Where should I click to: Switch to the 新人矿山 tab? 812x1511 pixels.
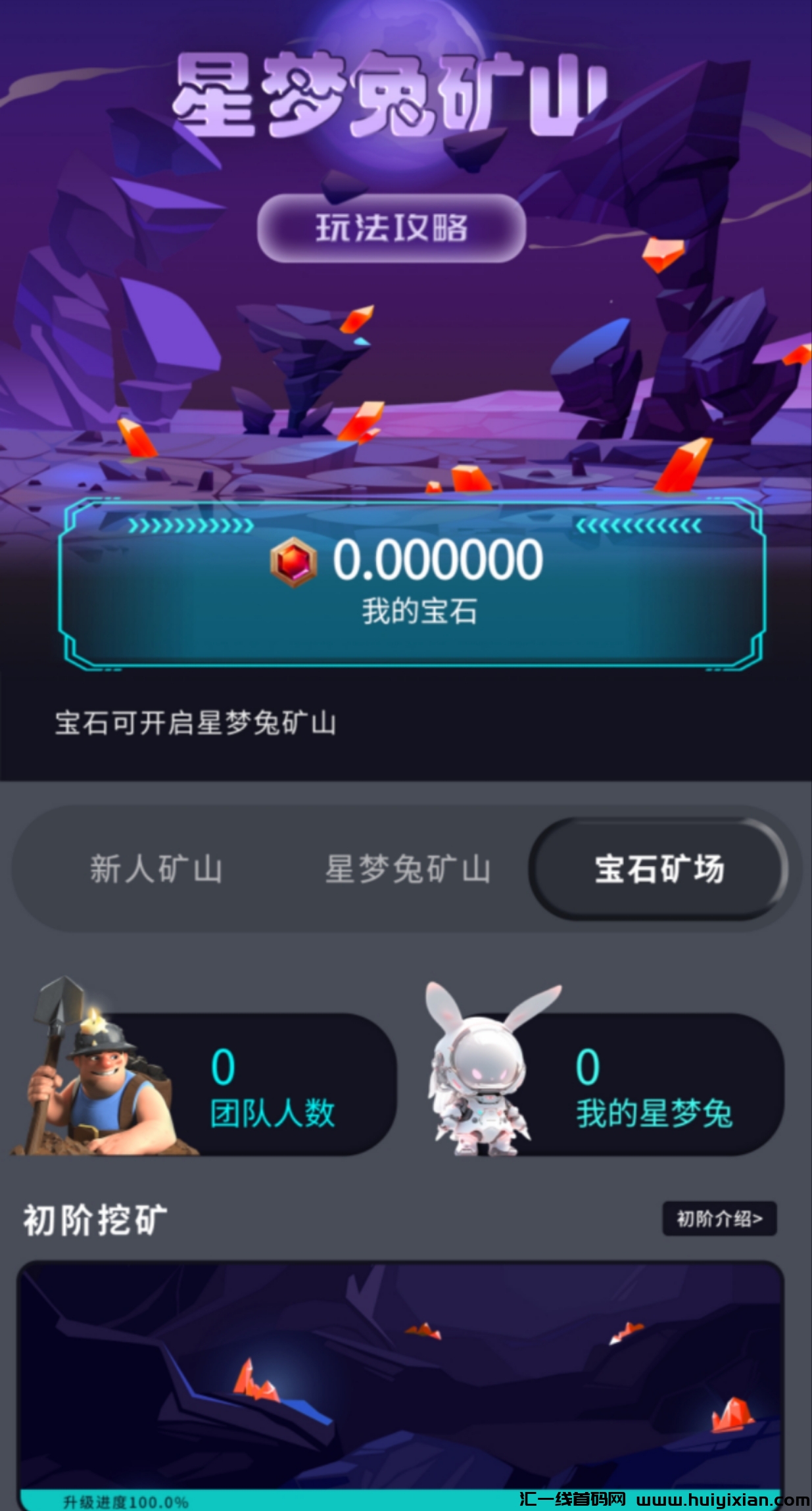(x=156, y=869)
